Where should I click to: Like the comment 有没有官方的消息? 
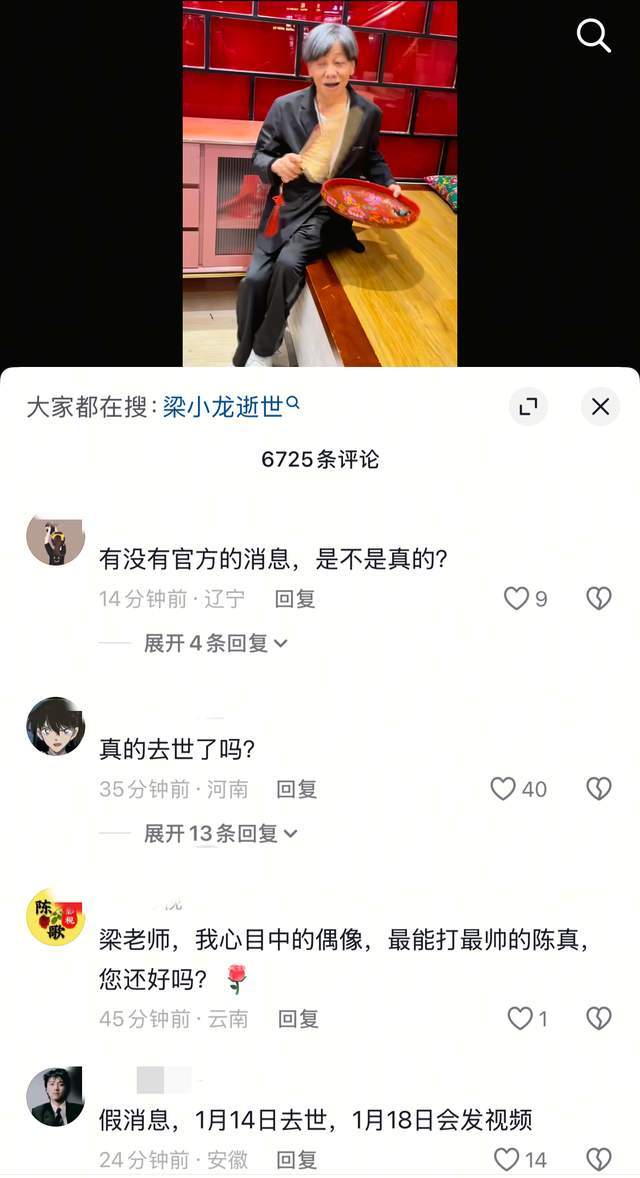pos(516,598)
